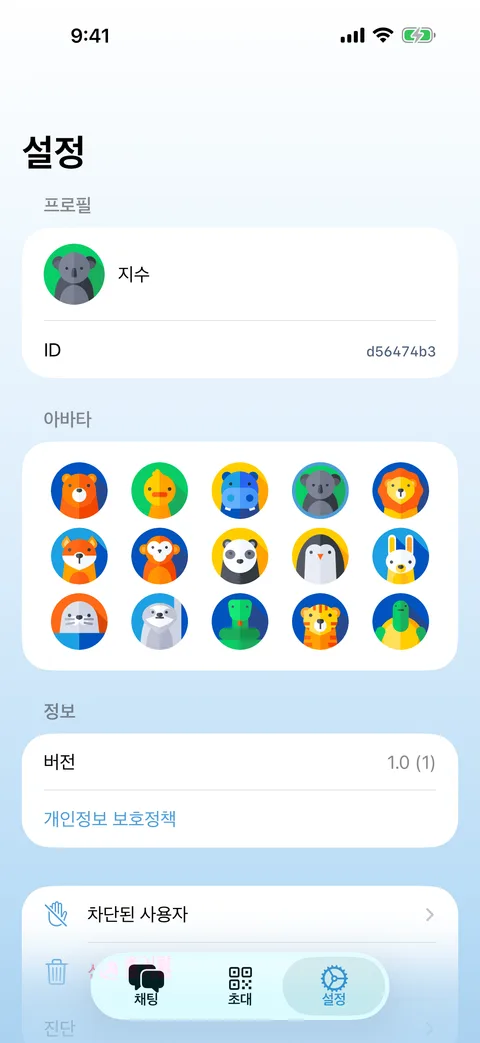Pick the lion avatar
The height and width of the screenshot is (1043, 480).
tap(400, 490)
